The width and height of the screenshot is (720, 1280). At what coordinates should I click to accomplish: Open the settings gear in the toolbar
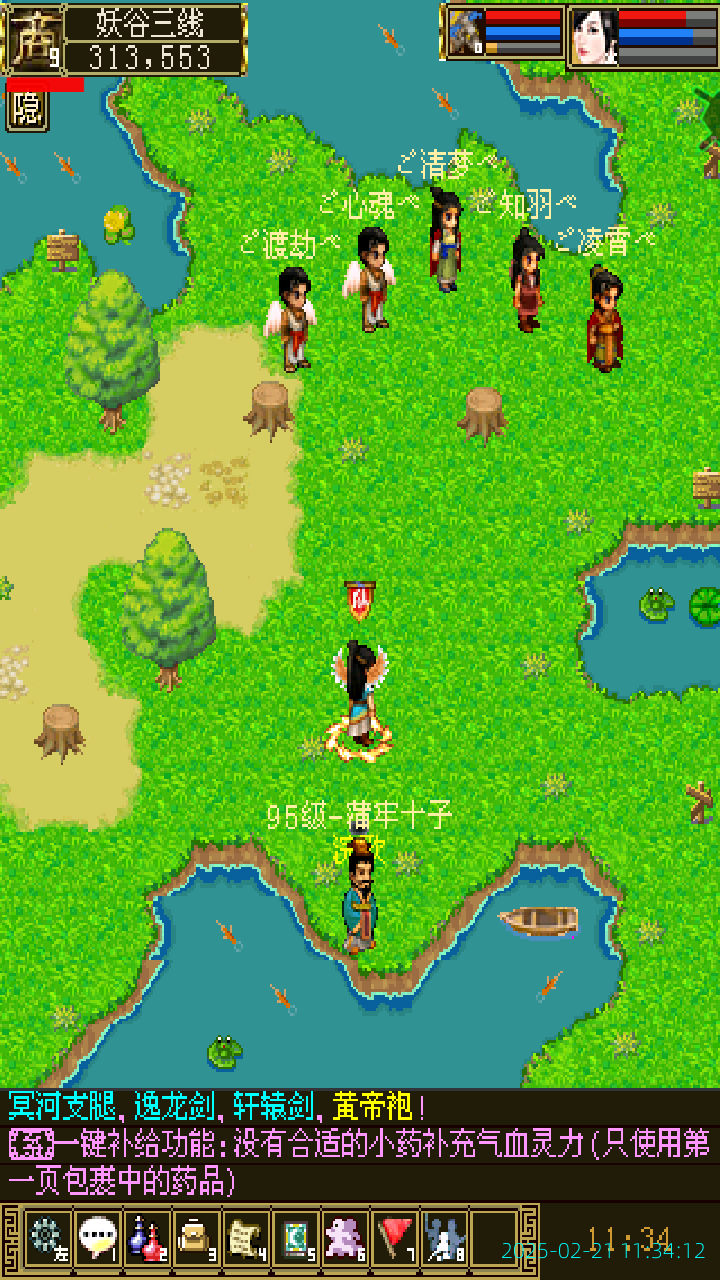(47, 1239)
